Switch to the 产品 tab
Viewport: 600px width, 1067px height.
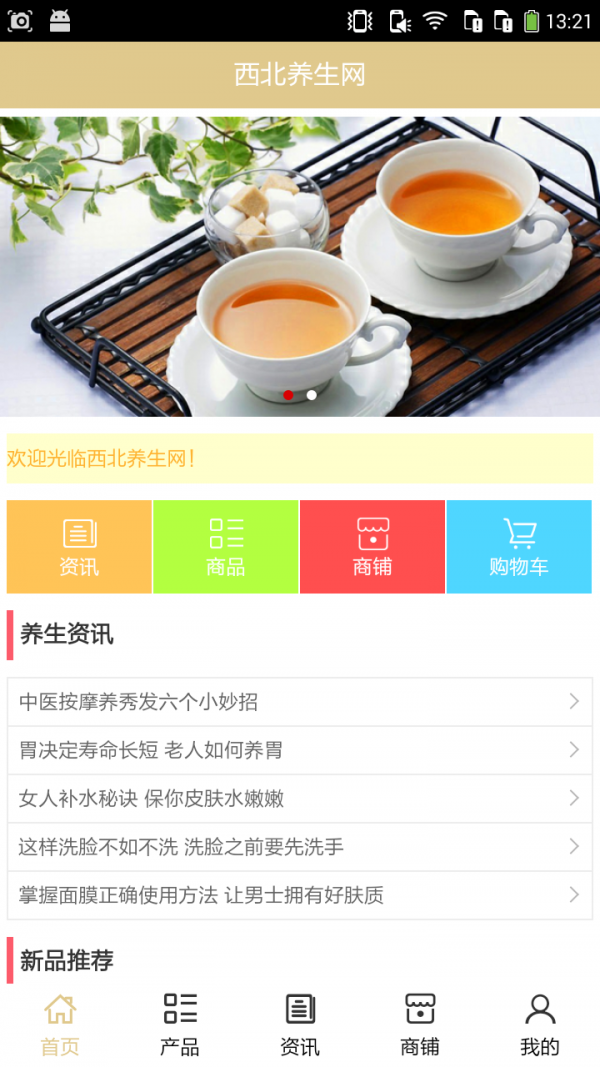coord(180,1024)
